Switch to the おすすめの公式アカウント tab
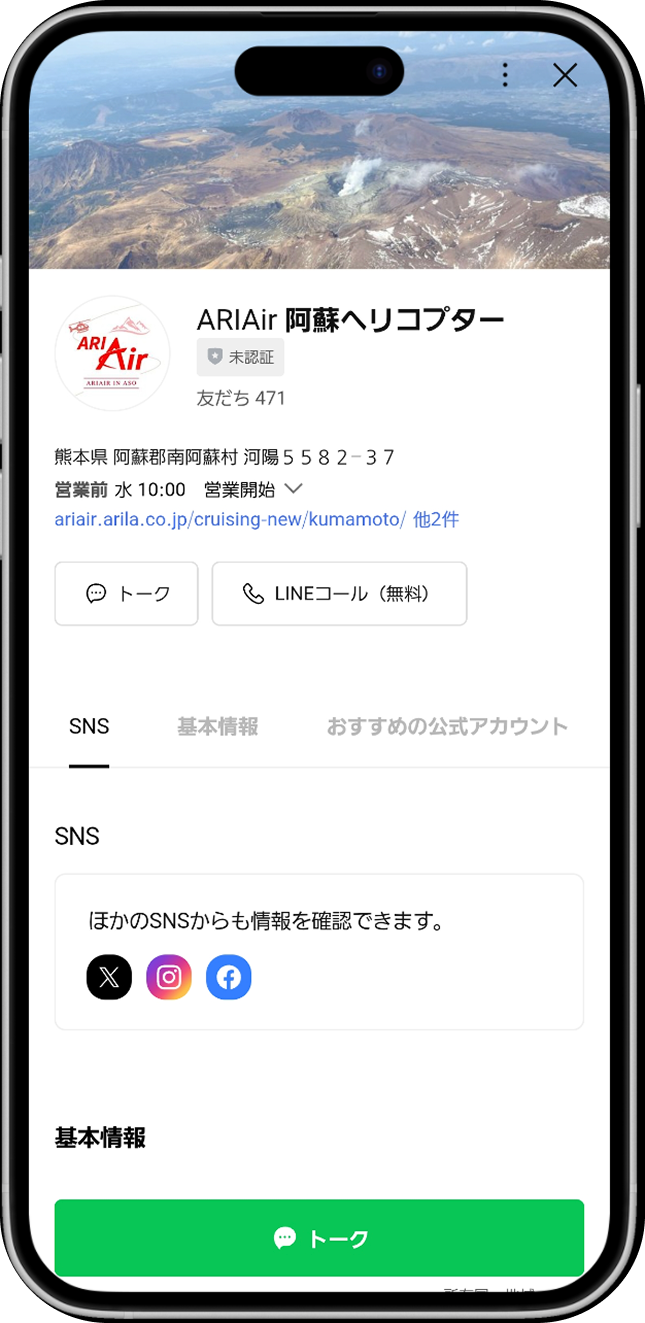The image size is (645, 1323). click(x=447, y=727)
